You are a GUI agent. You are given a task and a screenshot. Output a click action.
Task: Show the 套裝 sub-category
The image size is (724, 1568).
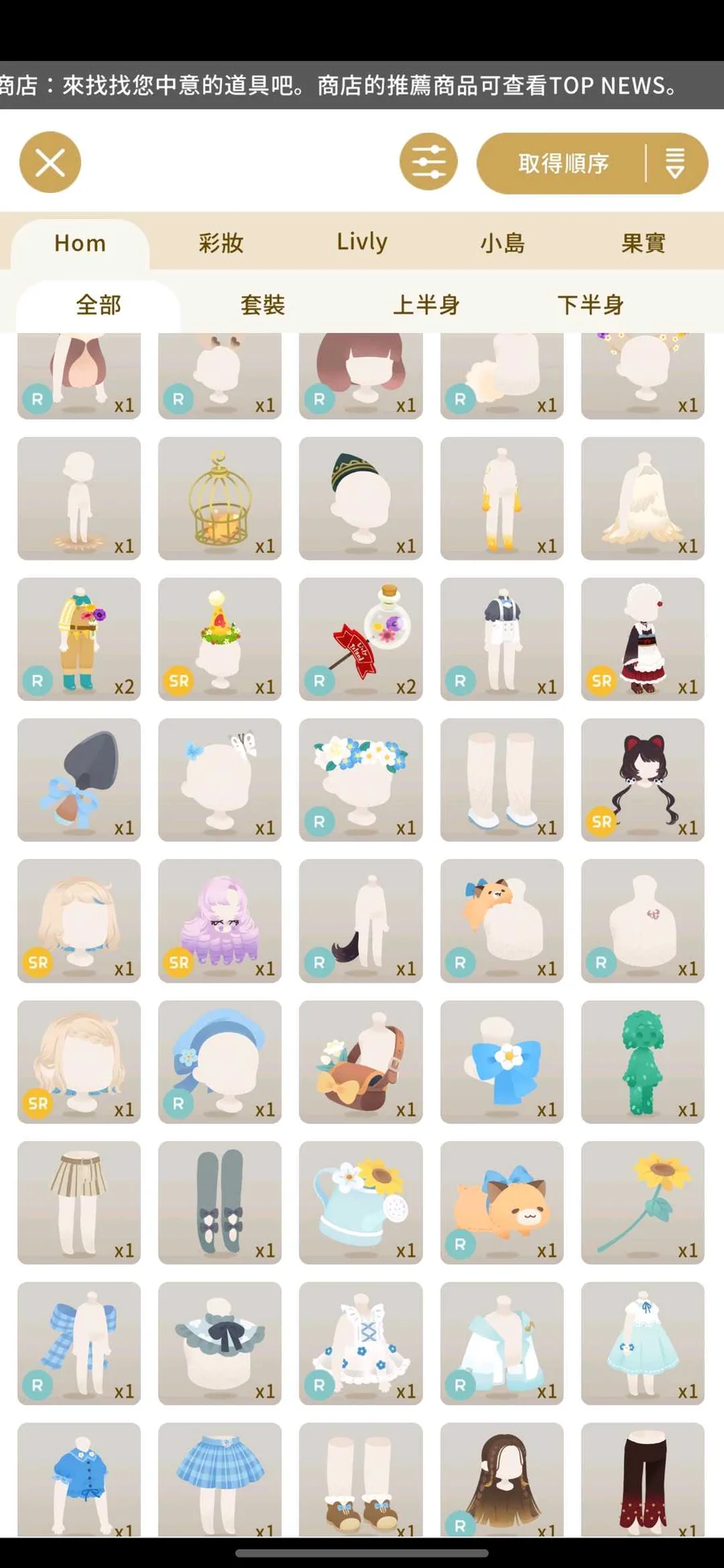pos(262,305)
